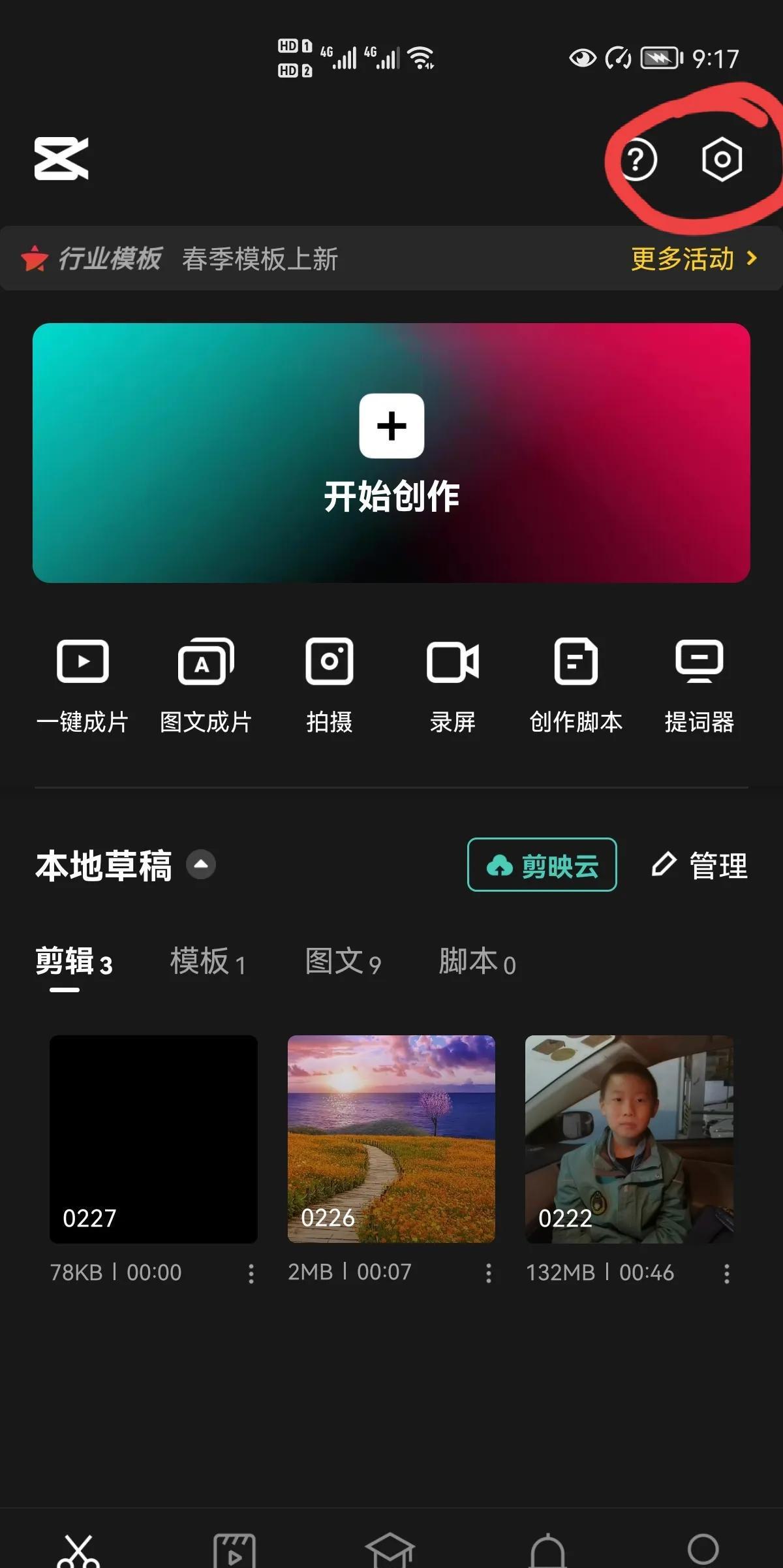This screenshot has height=1568, width=783.
Task: Collapse the 本地草稿 section arrow
Action: pyautogui.click(x=201, y=865)
